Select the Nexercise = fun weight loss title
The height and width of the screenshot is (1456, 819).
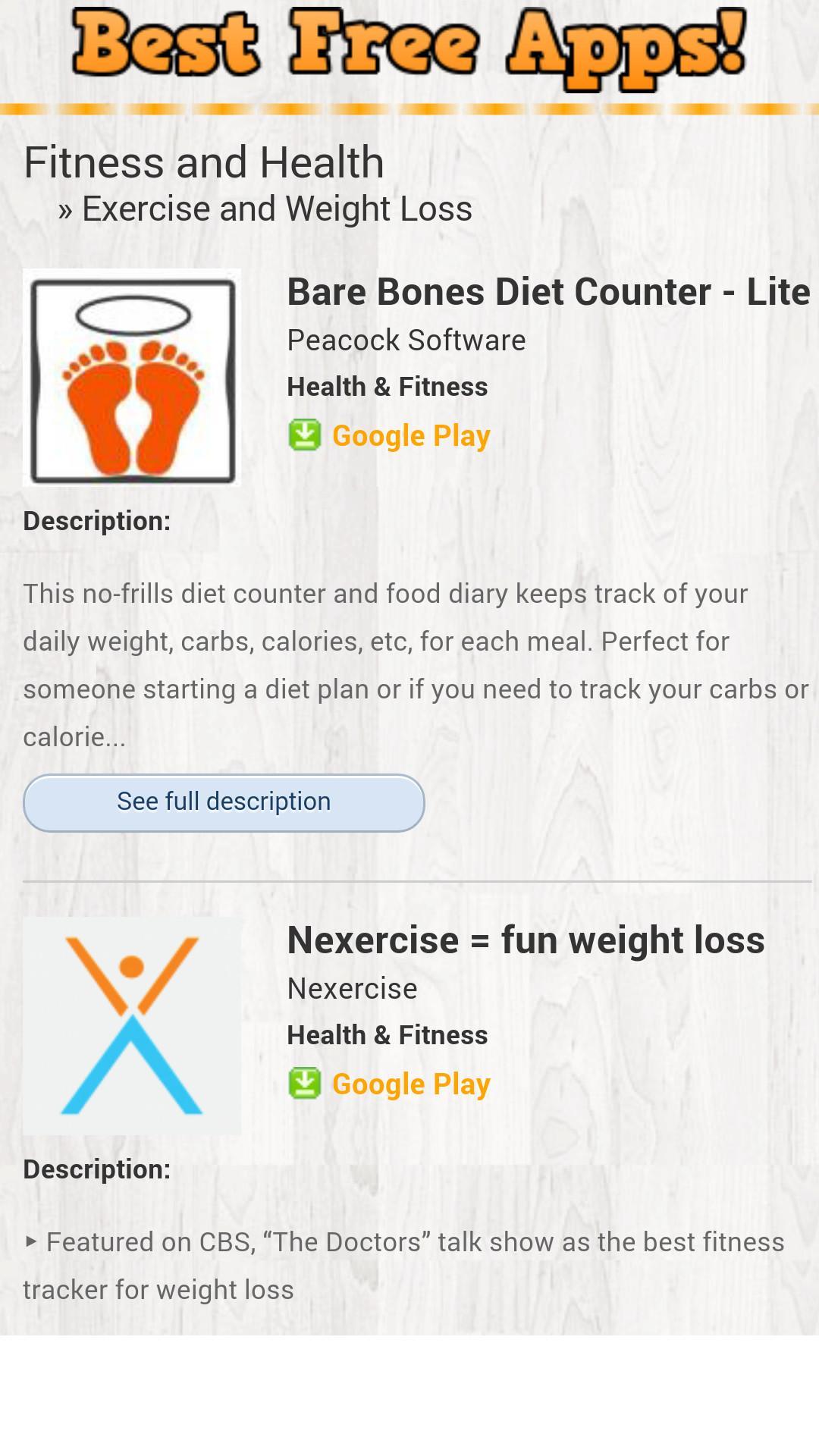(x=527, y=940)
